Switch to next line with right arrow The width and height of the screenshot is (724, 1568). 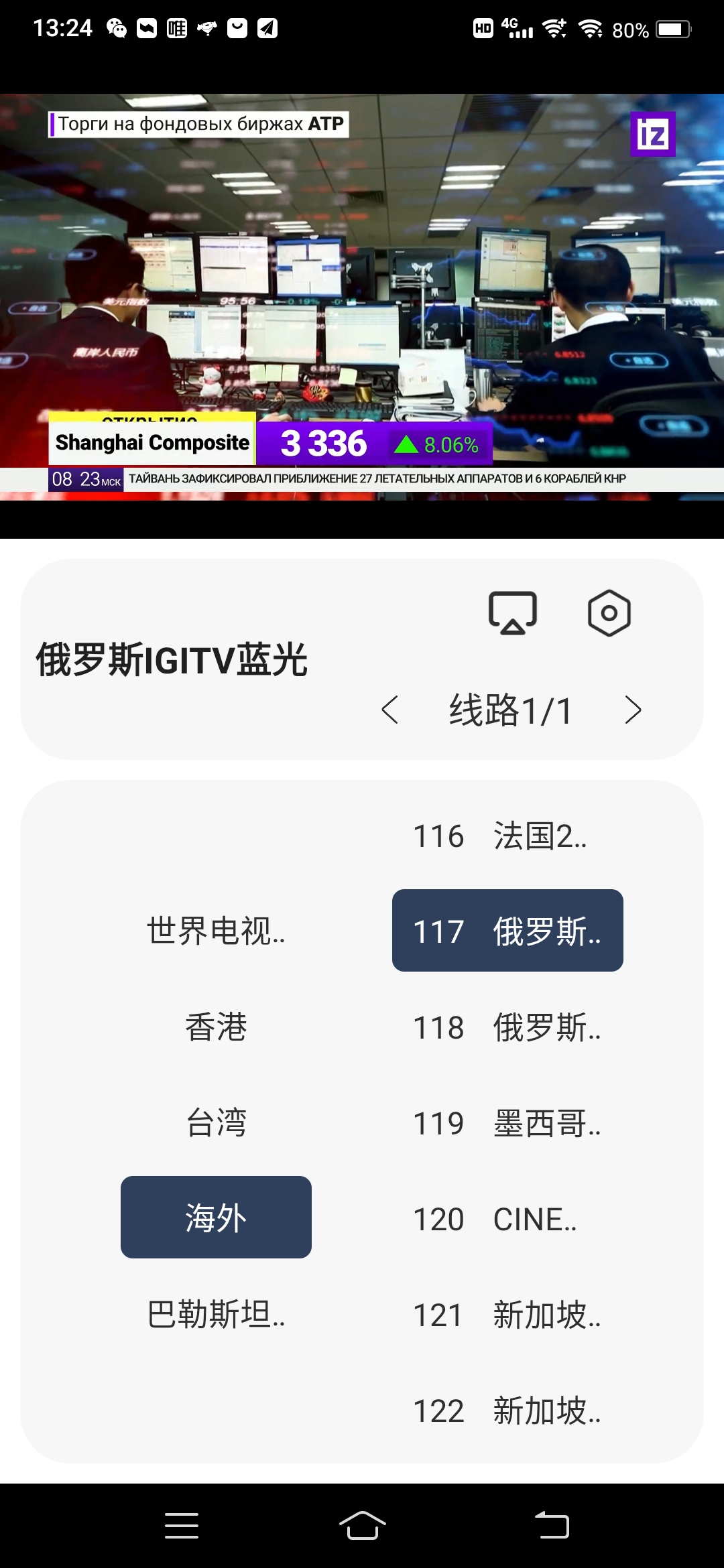click(x=632, y=710)
